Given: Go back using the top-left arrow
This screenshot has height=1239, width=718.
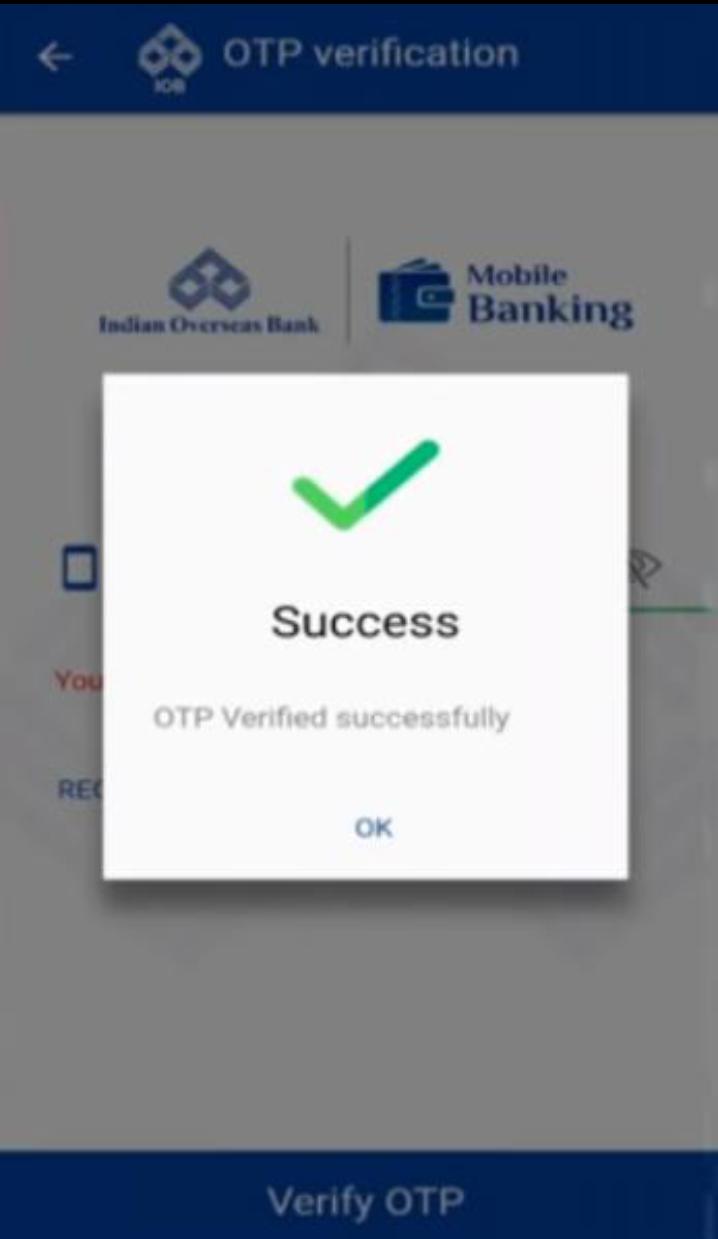Looking at the screenshot, I should 55,57.
